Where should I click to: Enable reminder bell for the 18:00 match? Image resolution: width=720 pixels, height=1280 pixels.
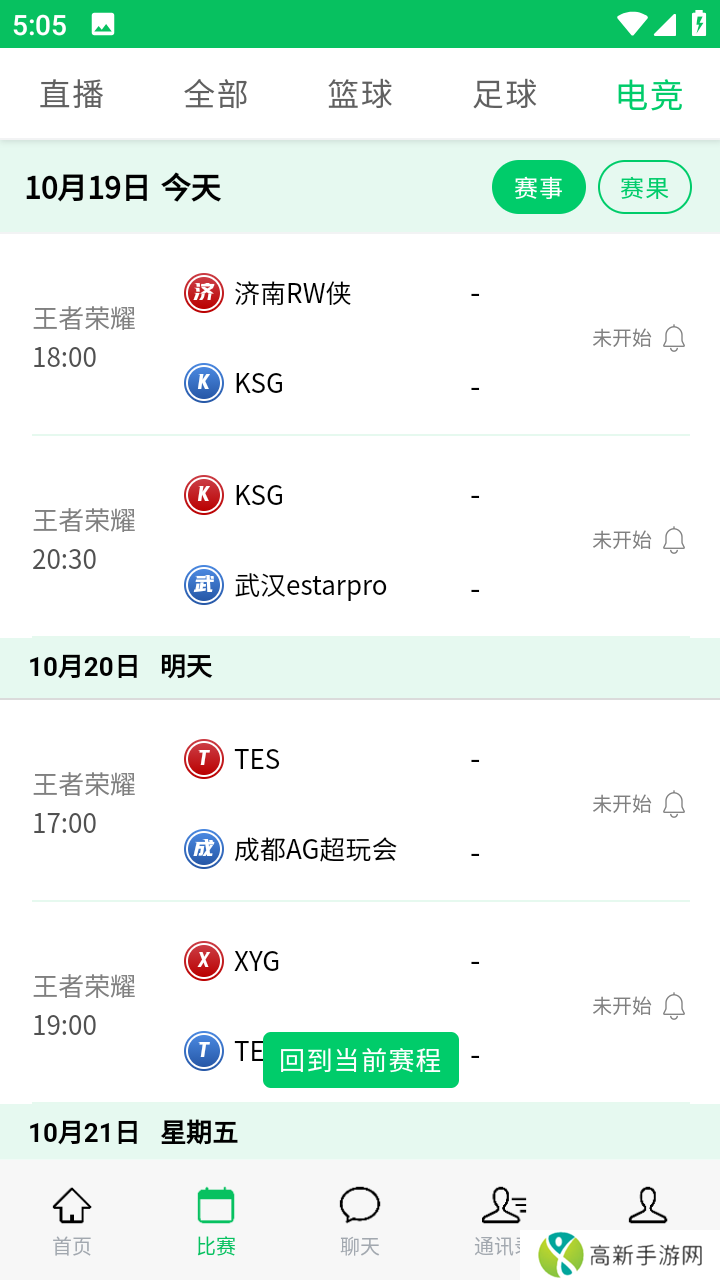coord(674,338)
